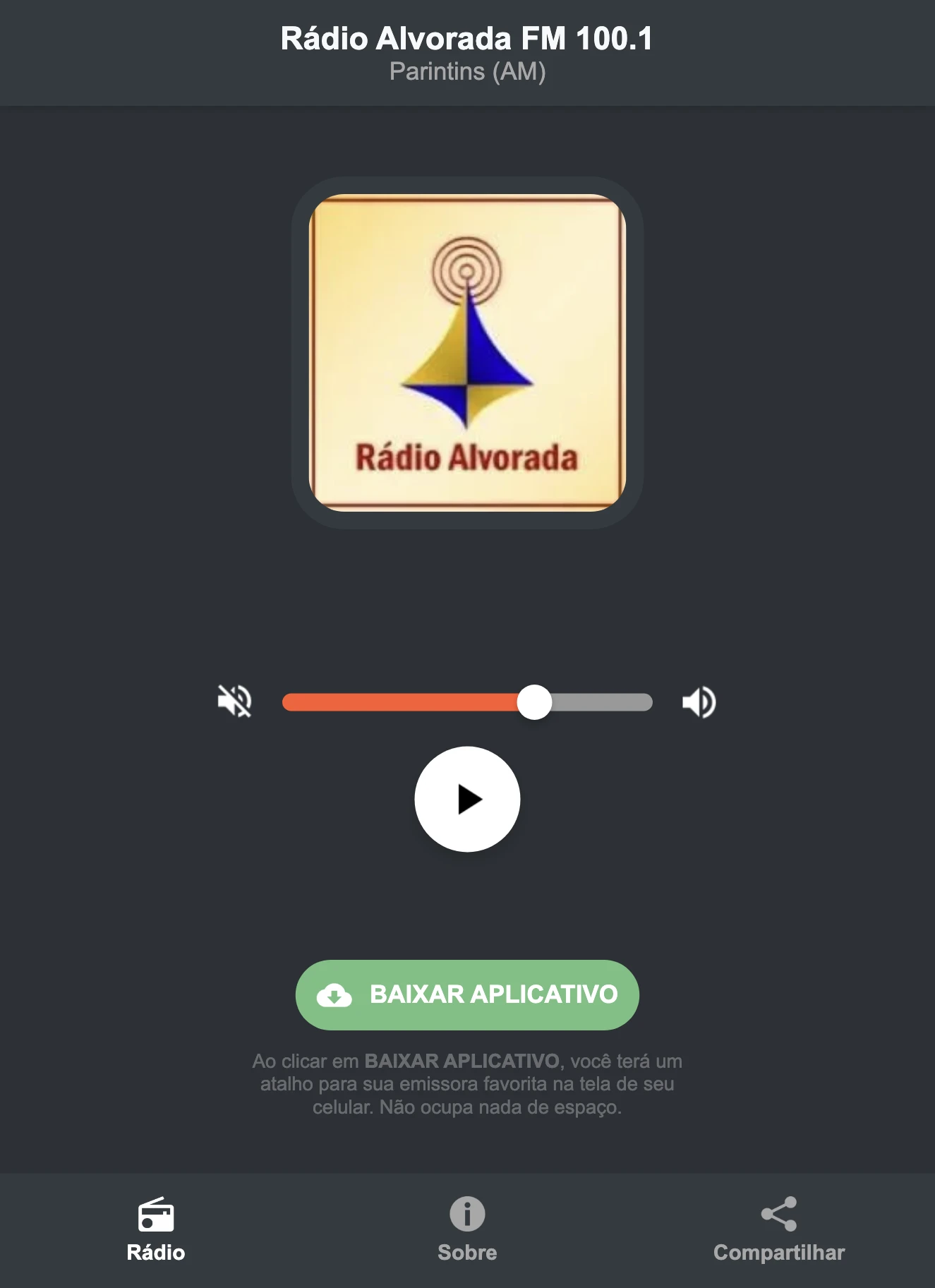Toggle playback with the play button

pyautogui.click(x=467, y=801)
